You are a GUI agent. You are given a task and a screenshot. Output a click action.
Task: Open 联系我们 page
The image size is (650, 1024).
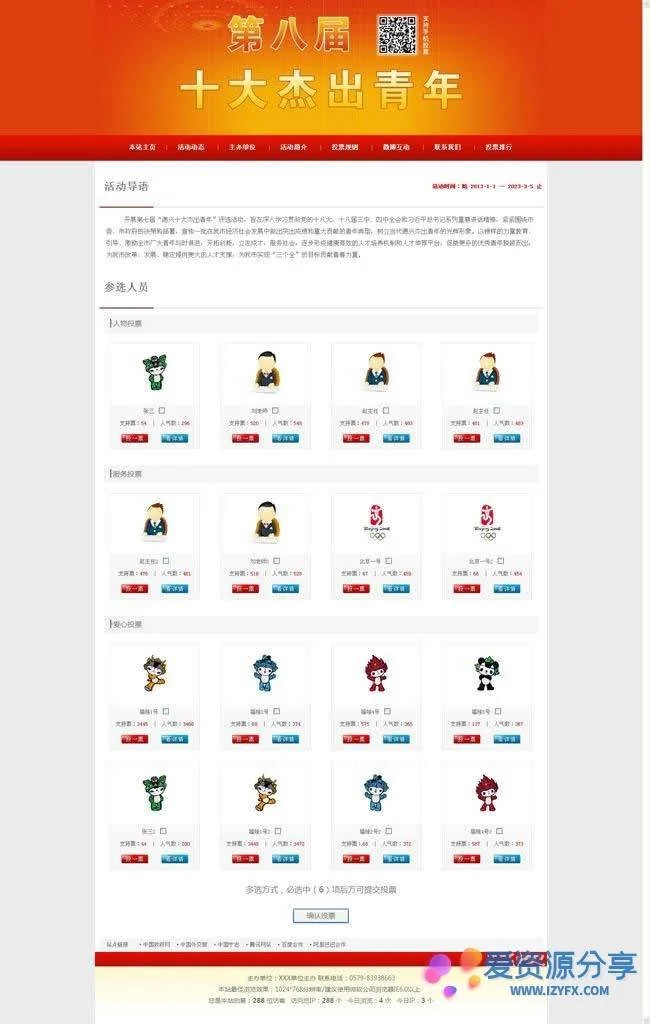tap(447, 147)
